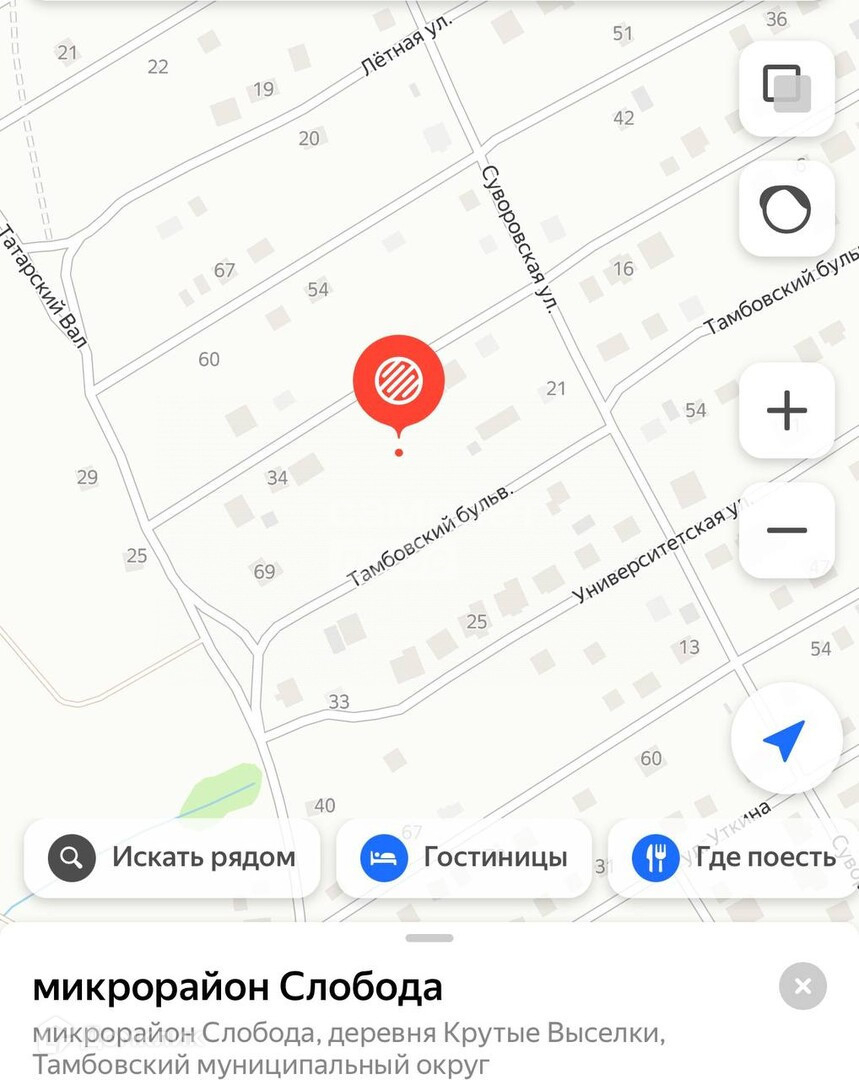Tap the 'Искать рядом' chip
The image size is (859, 1080).
pos(172,858)
